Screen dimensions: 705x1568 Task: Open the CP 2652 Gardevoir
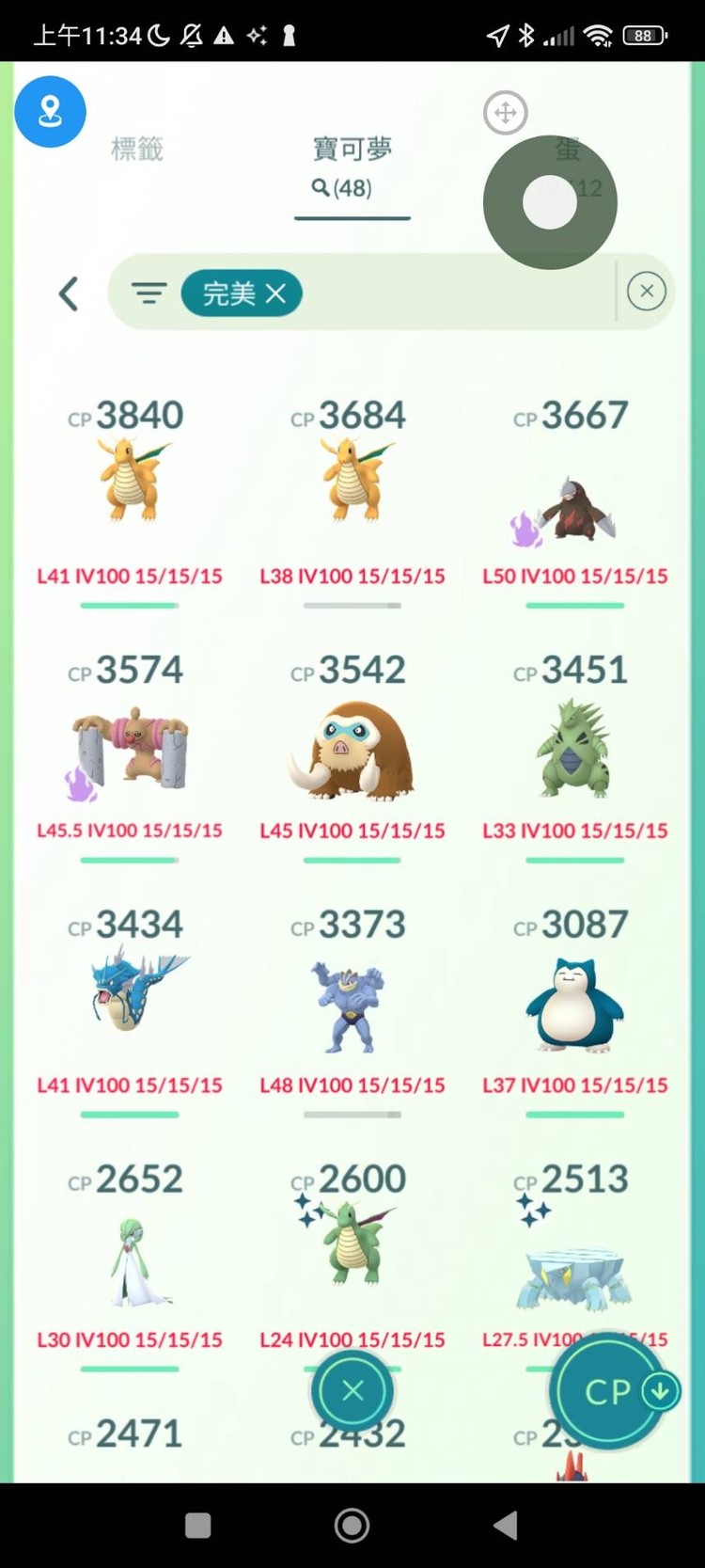point(131,1260)
